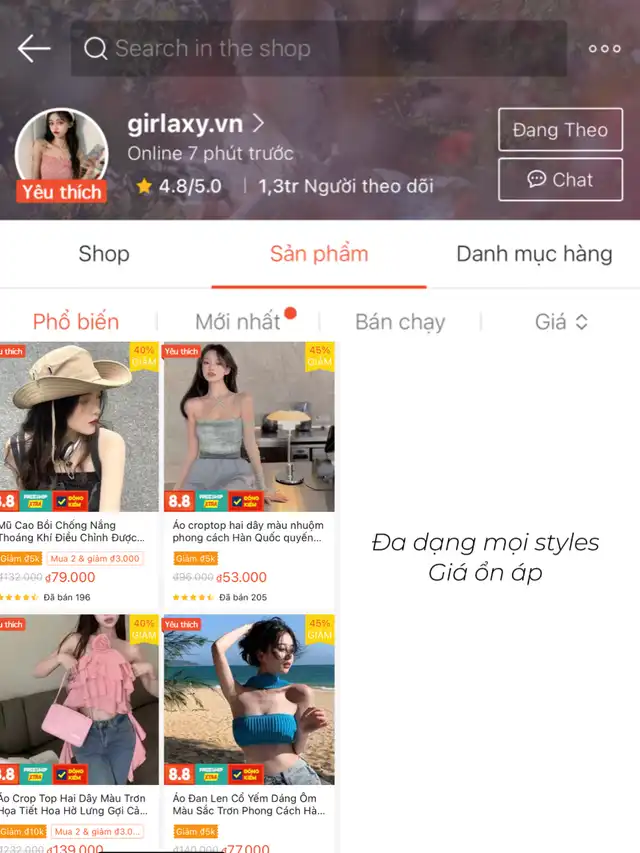Image resolution: width=640 pixels, height=853 pixels.
Task: Go back using the arrow icon
Action: (x=34, y=48)
